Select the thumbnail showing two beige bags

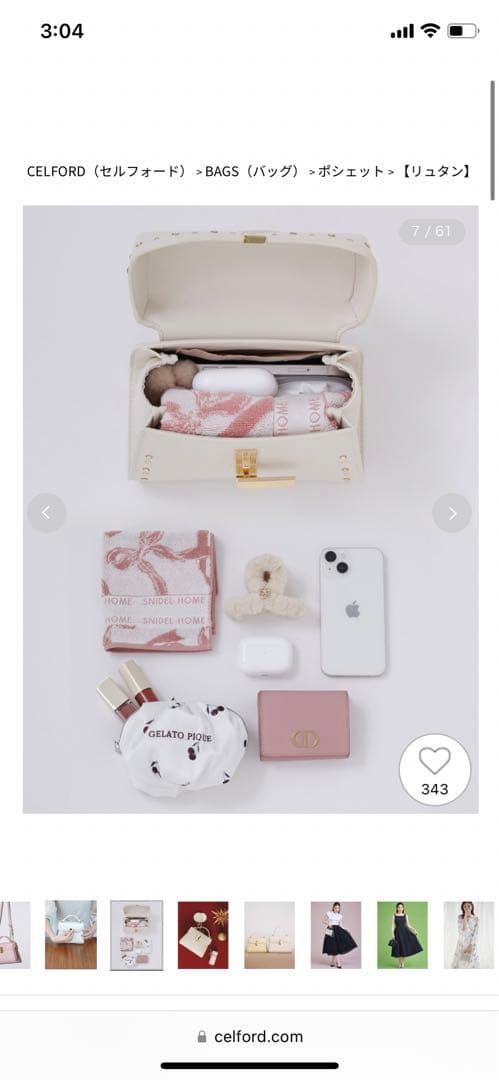[x=269, y=935]
